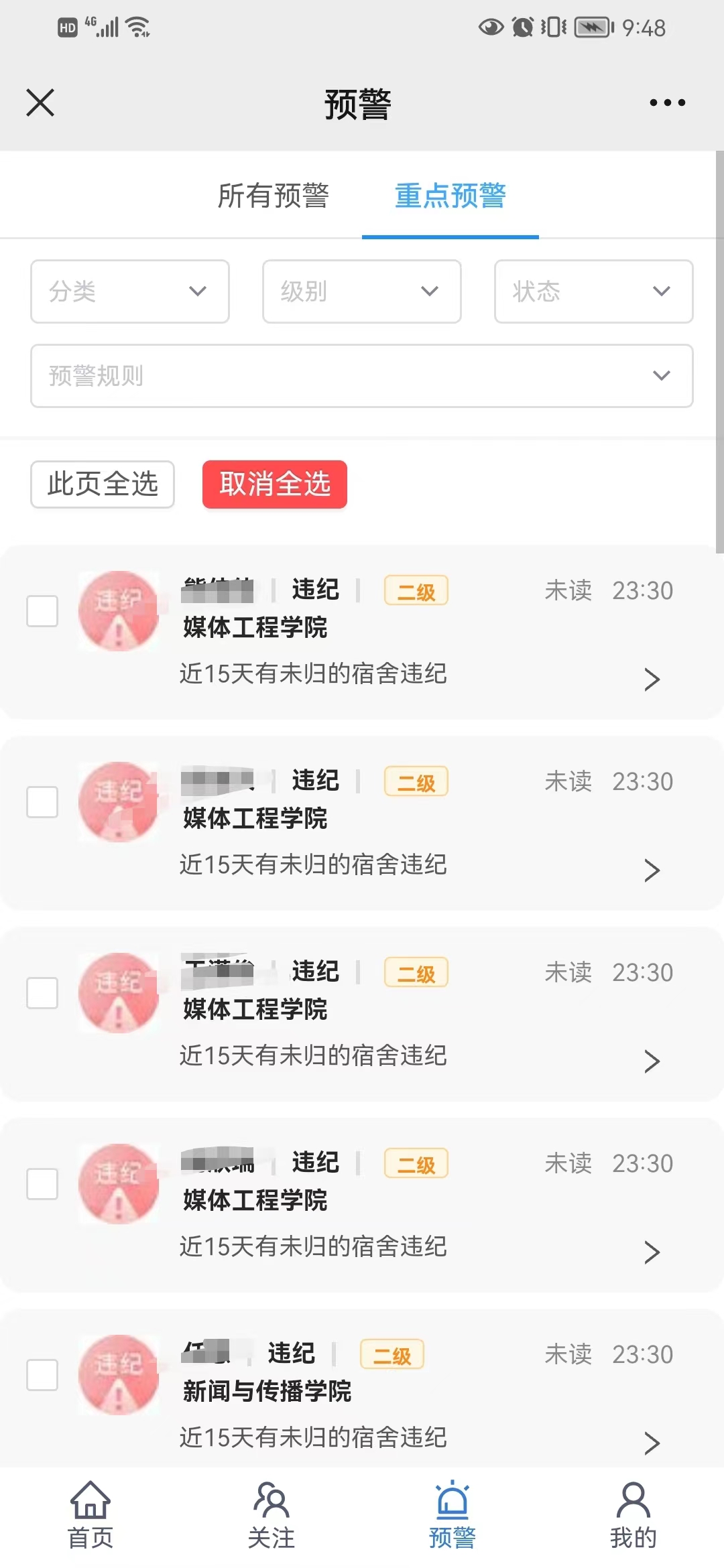
Task: Tap the red 取消全选 button
Action: [x=275, y=484]
